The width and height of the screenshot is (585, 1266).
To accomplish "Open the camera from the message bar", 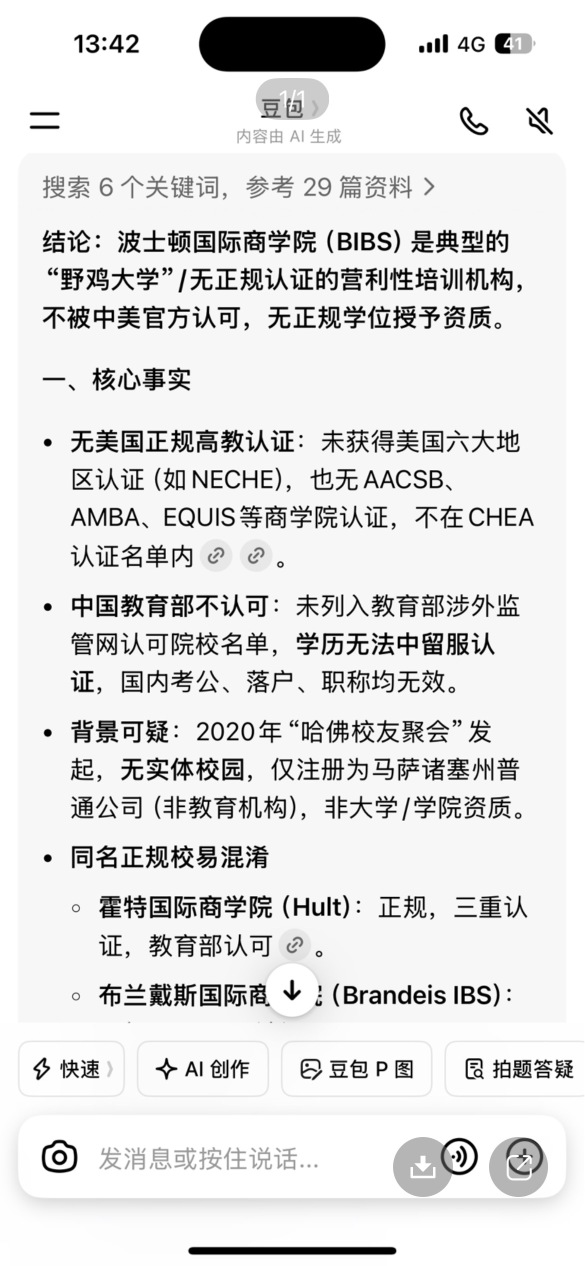I will pyautogui.click(x=59, y=1158).
